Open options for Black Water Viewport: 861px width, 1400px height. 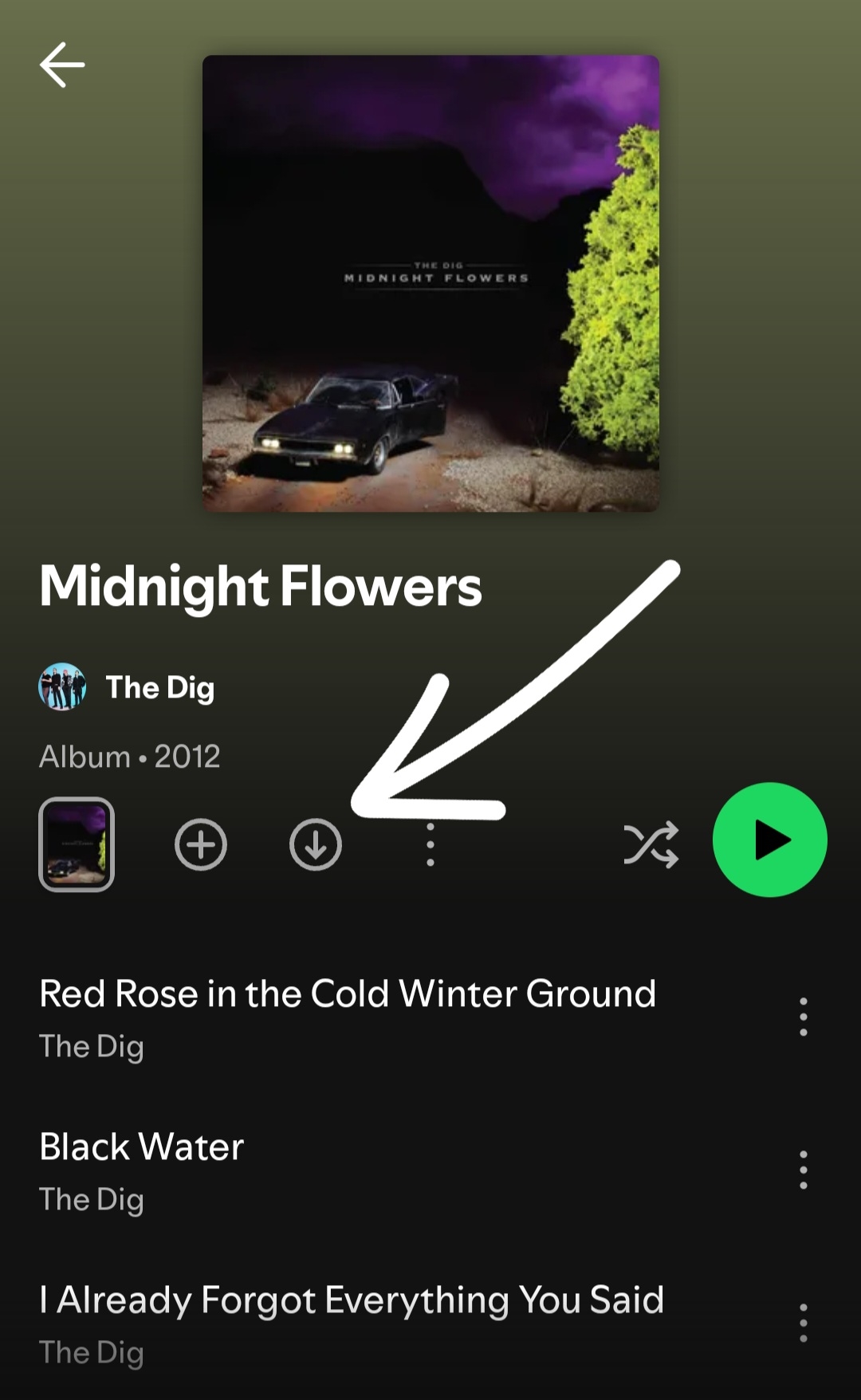pos(803,1170)
